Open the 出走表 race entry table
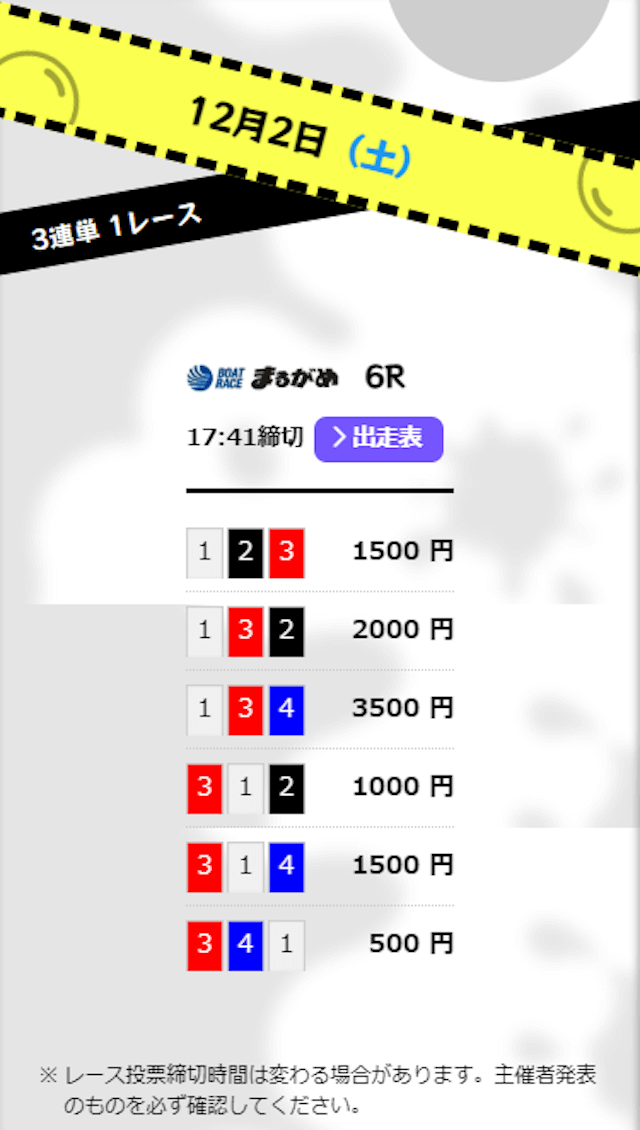 pyautogui.click(x=378, y=439)
